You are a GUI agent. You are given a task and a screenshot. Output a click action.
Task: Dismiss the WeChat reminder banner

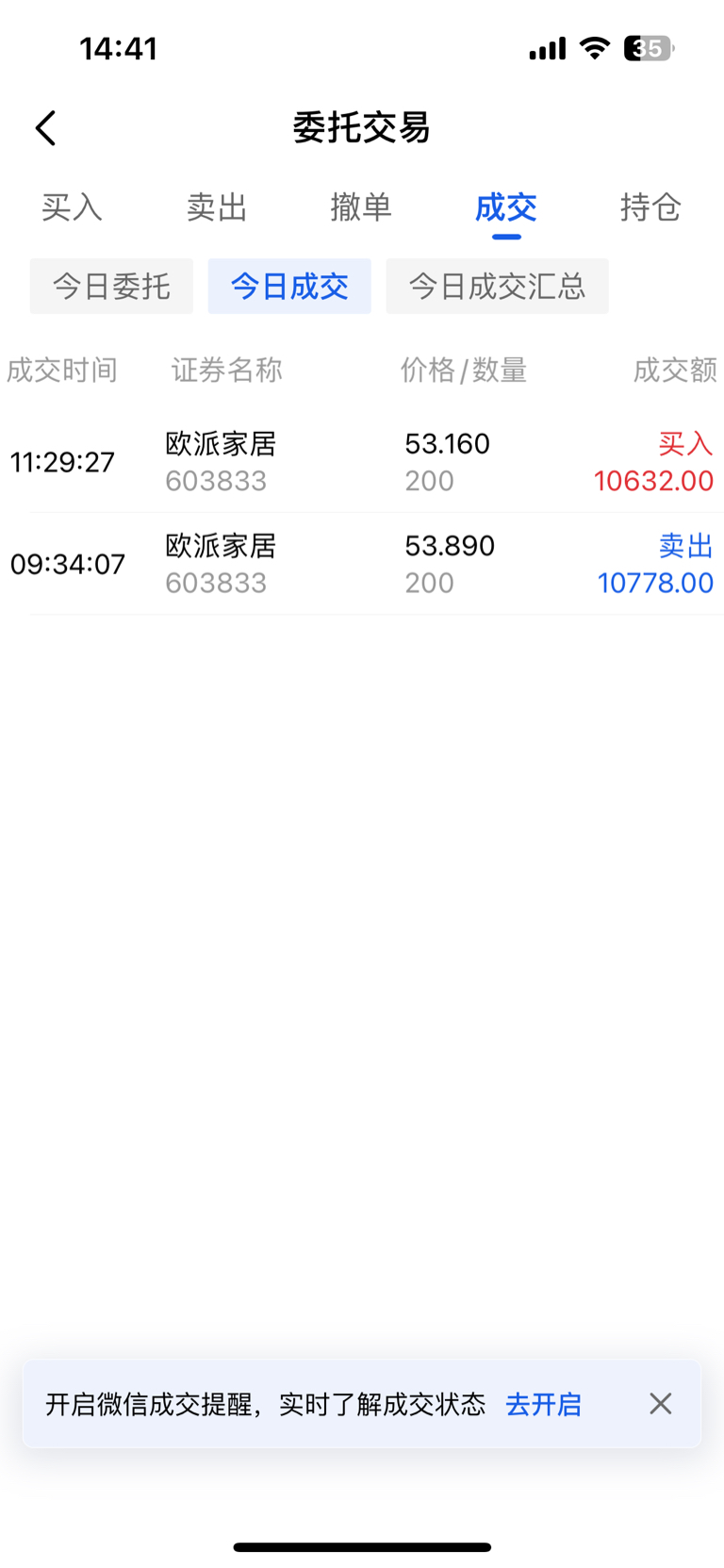661,1404
